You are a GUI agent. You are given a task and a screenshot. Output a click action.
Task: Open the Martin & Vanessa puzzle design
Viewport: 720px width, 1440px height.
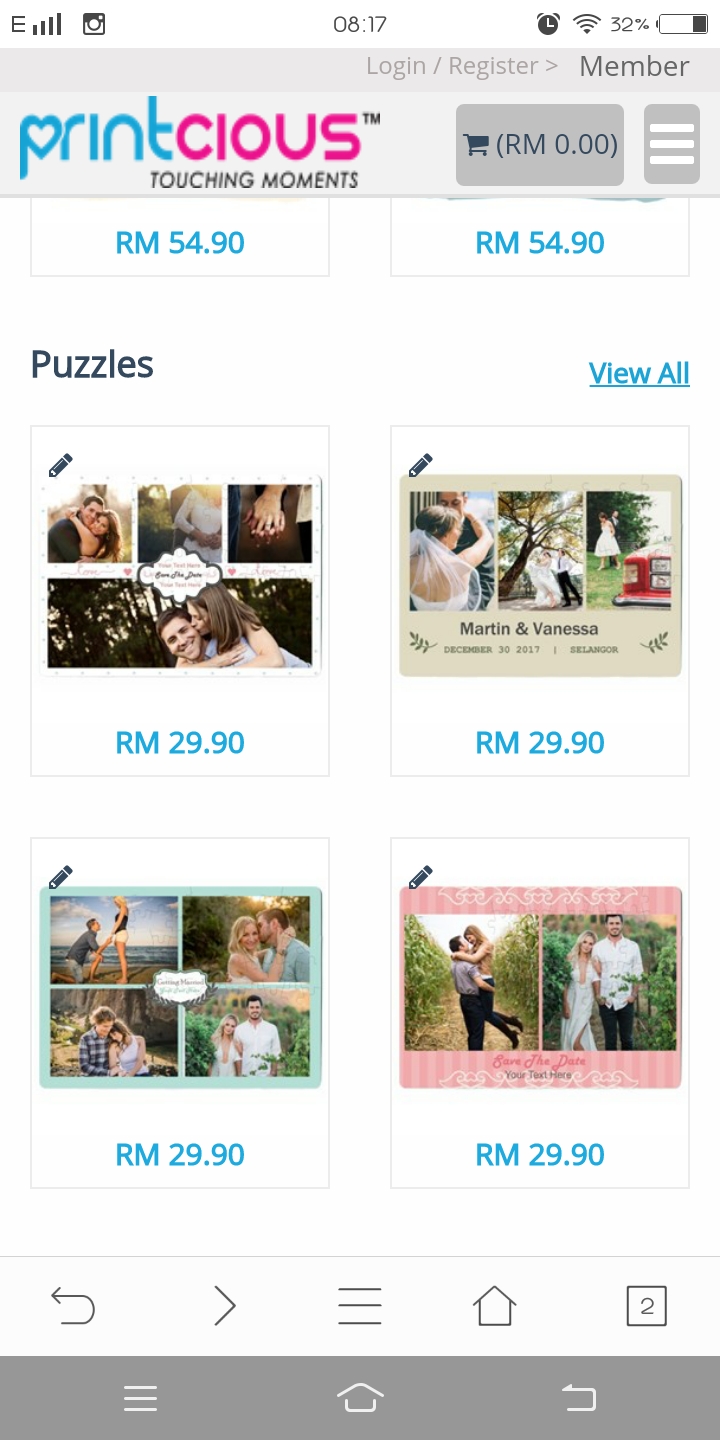(x=540, y=576)
